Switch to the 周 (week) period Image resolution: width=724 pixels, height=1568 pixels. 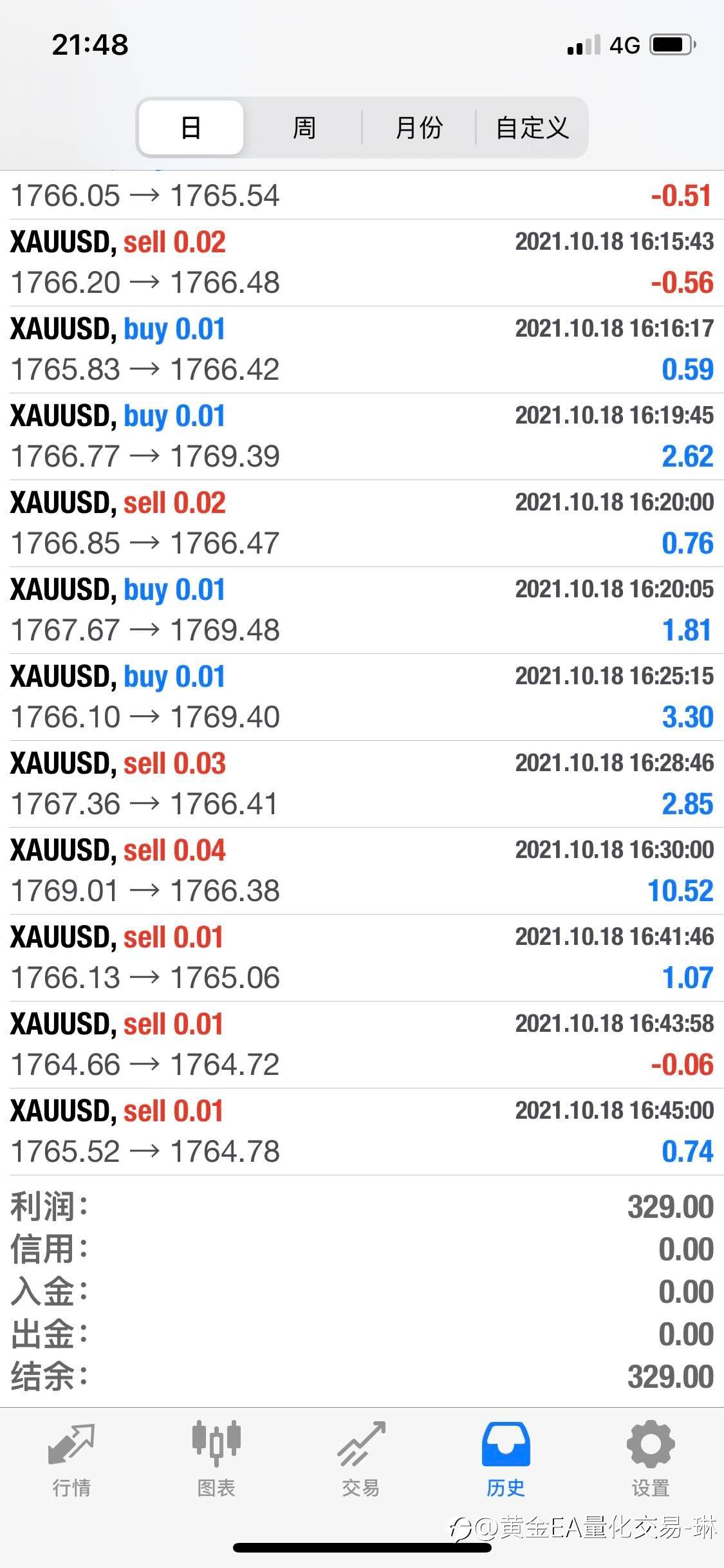pyautogui.click(x=304, y=127)
